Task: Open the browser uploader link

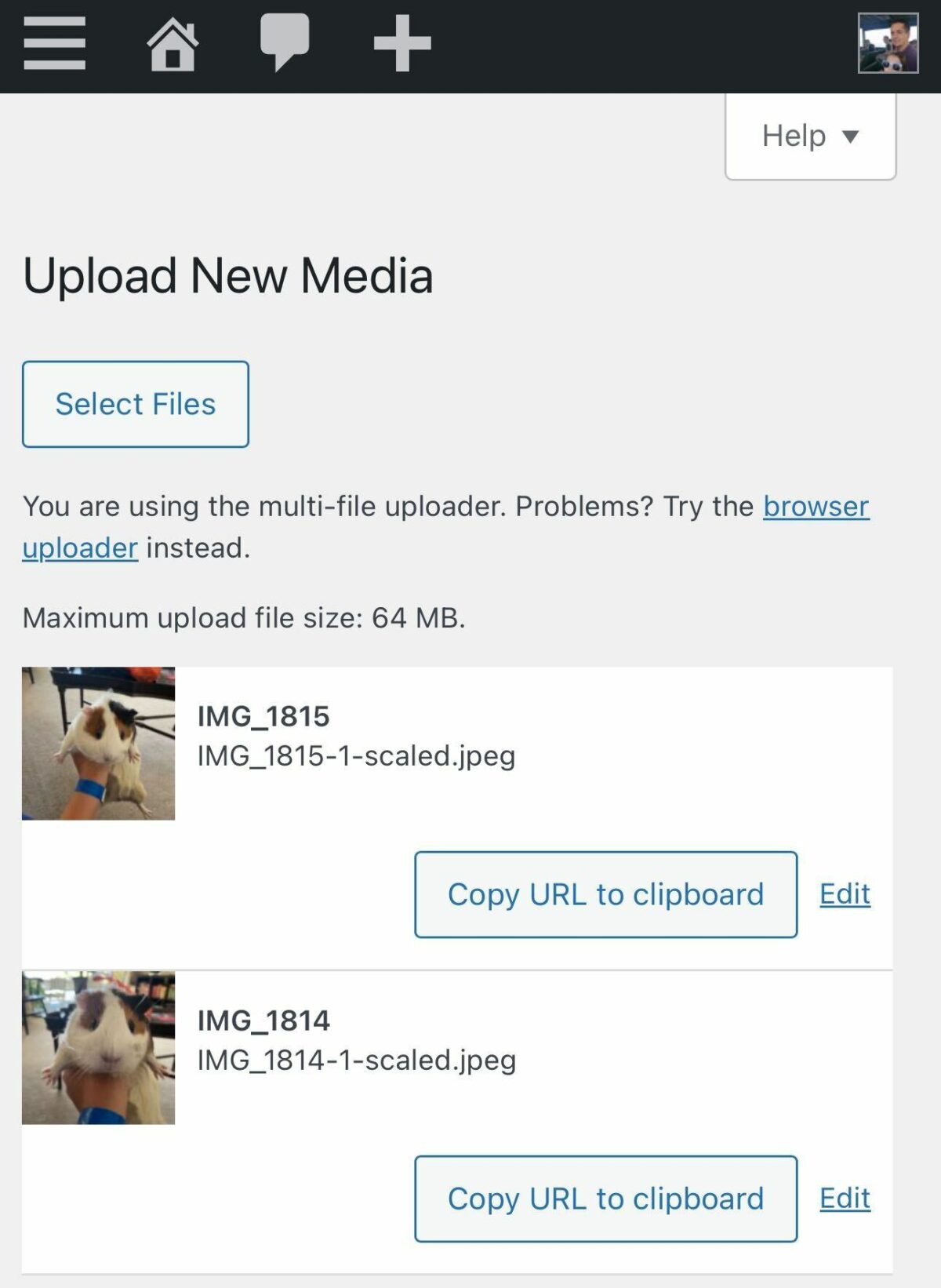Action: [816, 508]
